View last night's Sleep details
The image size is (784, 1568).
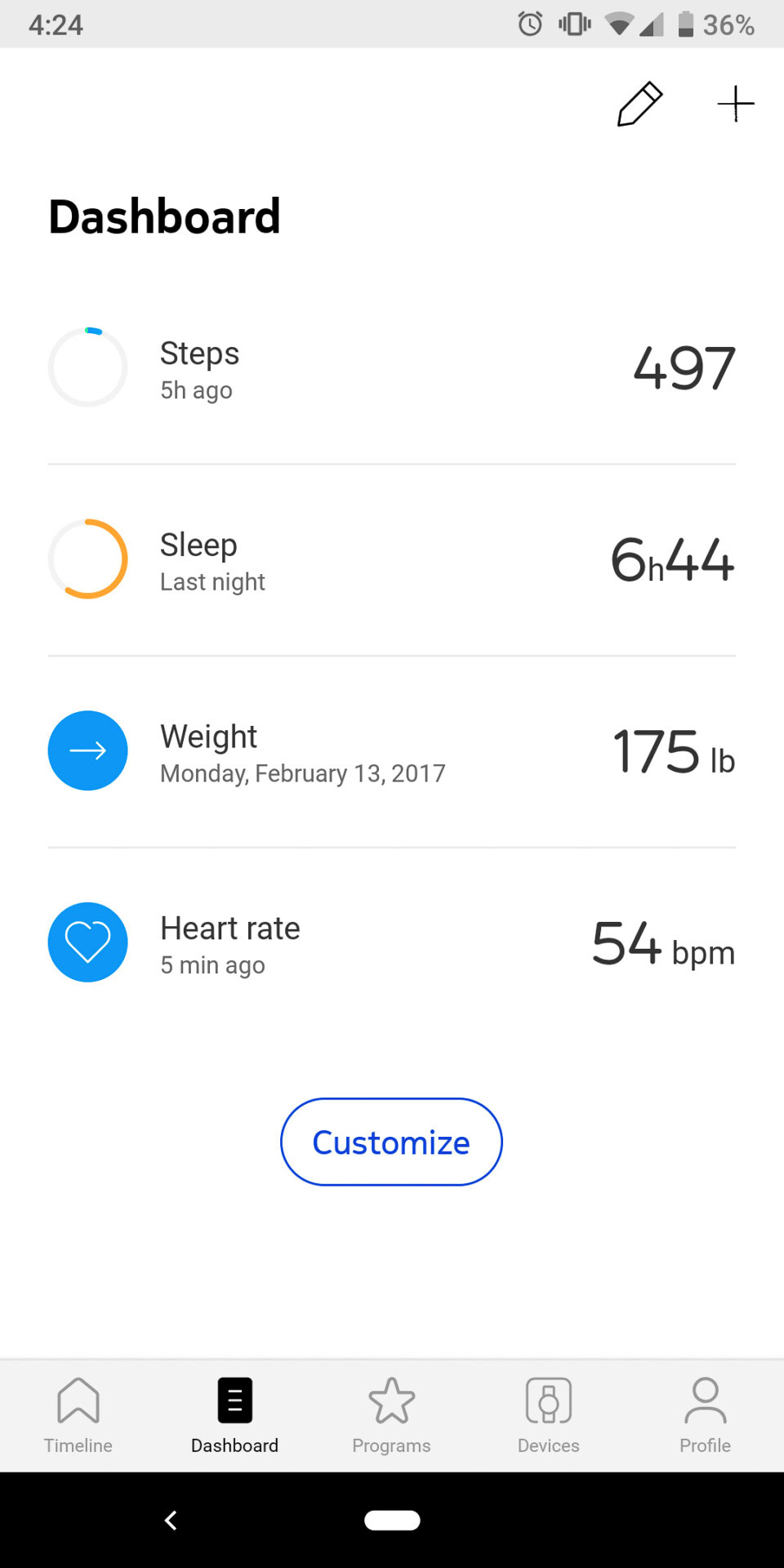(392, 560)
